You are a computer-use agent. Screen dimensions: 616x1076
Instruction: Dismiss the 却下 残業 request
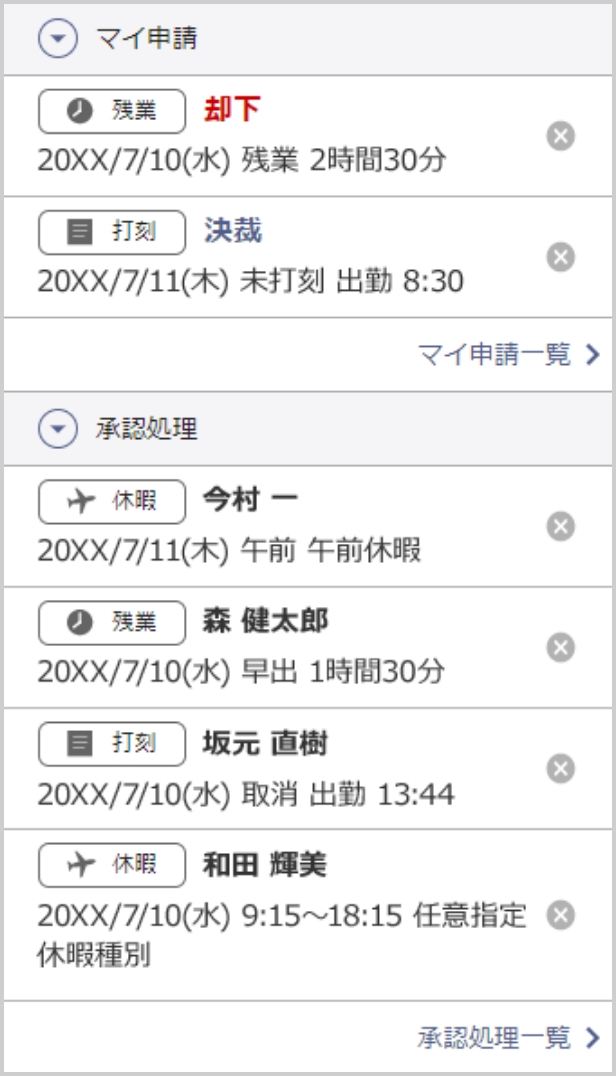pyautogui.click(x=561, y=136)
